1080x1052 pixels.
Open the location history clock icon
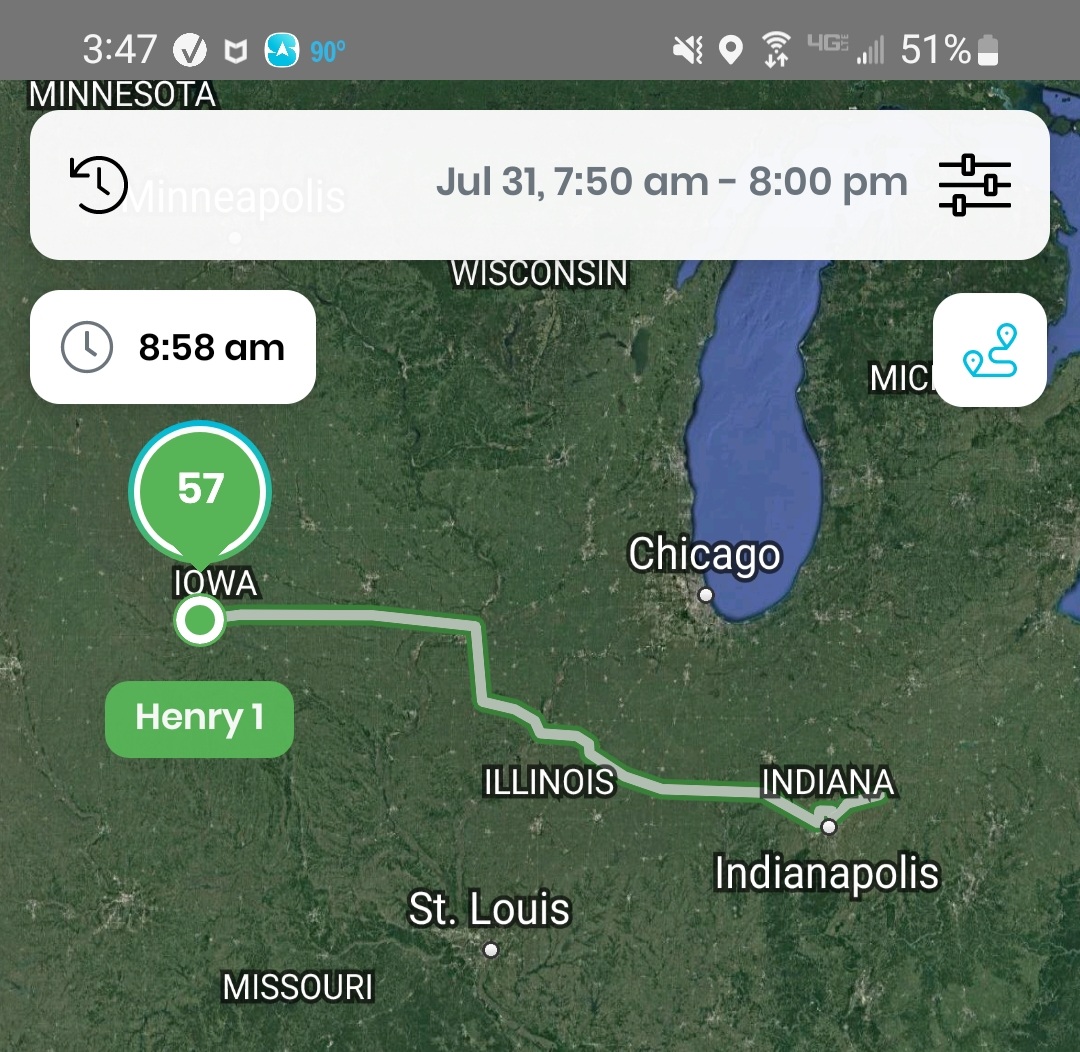pyautogui.click(x=99, y=185)
